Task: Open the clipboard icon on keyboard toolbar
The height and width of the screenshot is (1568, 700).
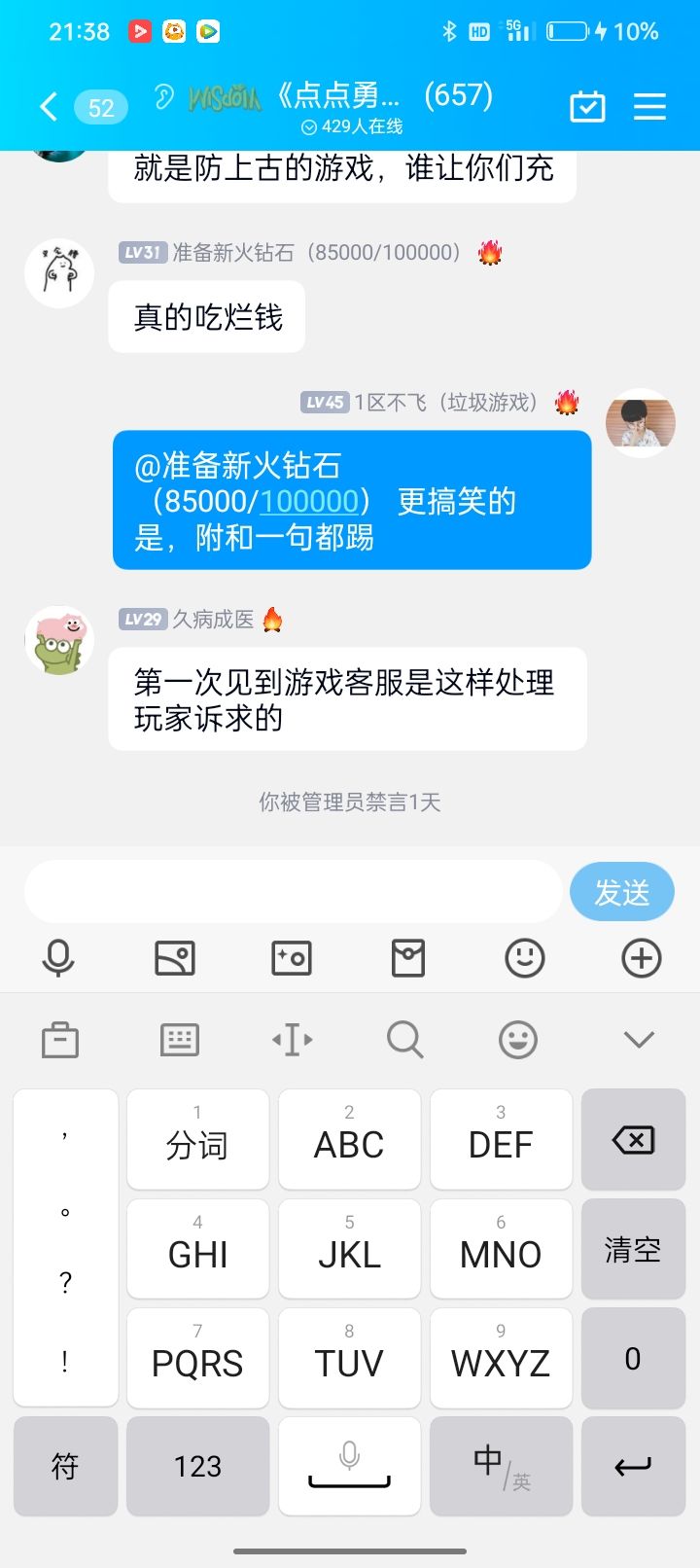Action: 62,1039
